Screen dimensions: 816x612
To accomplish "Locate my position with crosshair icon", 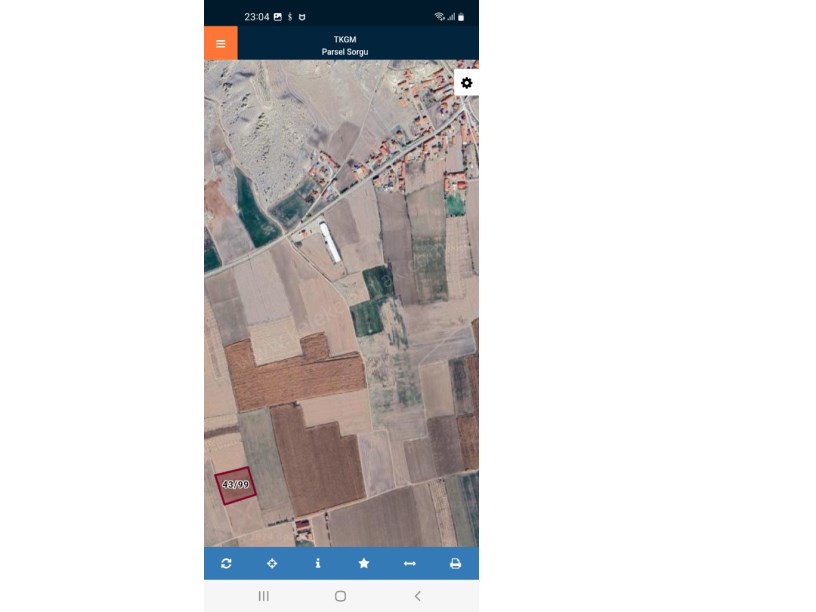I will coord(272,563).
